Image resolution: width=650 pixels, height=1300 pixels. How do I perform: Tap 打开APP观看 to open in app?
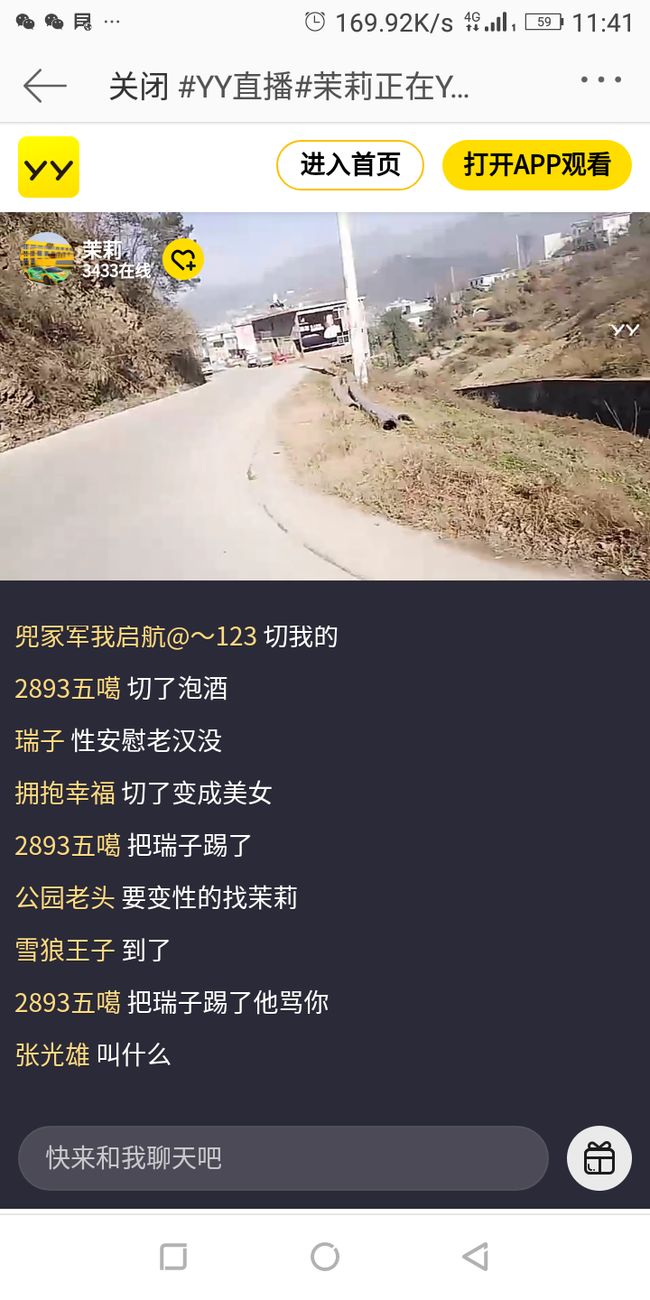537,165
